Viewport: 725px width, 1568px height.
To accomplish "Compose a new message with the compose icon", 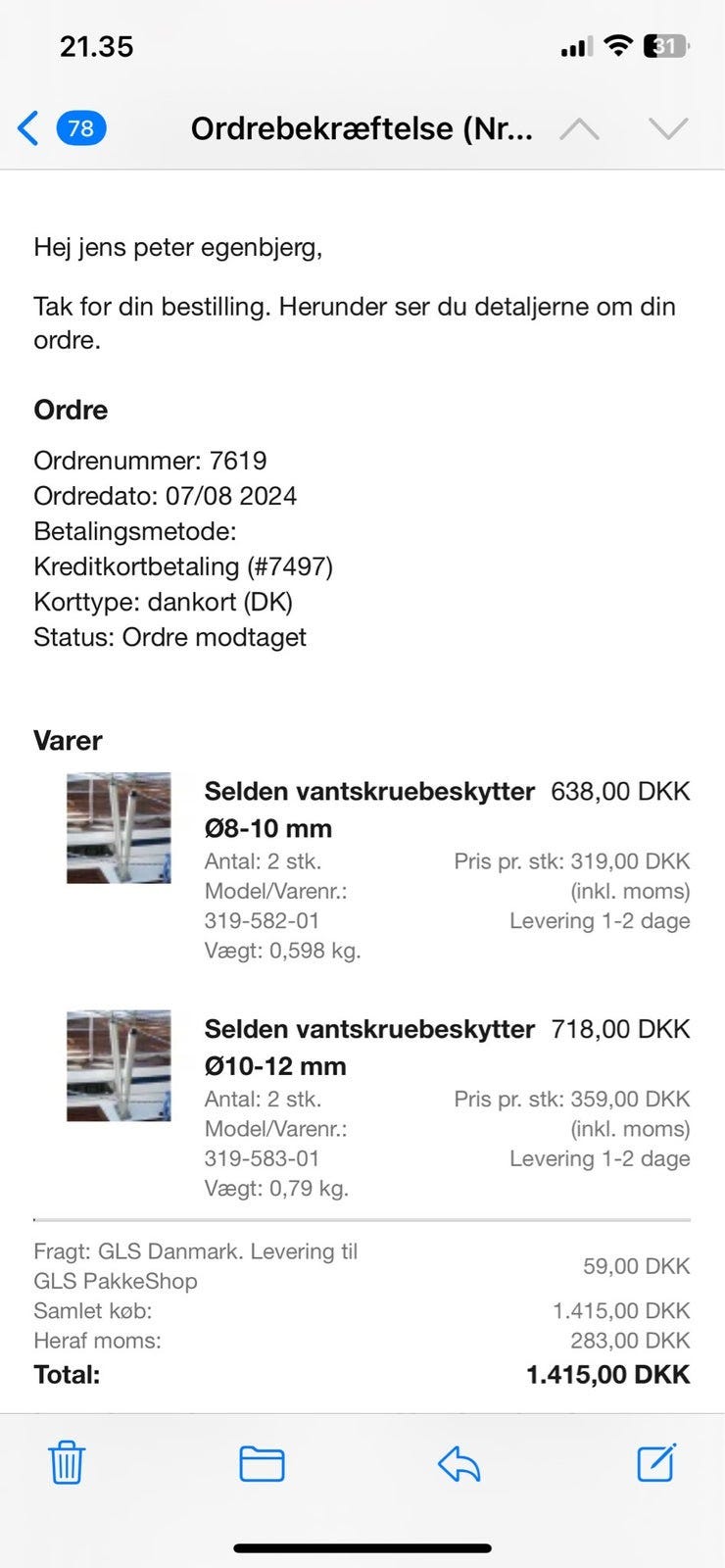I will (x=658, y=1464).
